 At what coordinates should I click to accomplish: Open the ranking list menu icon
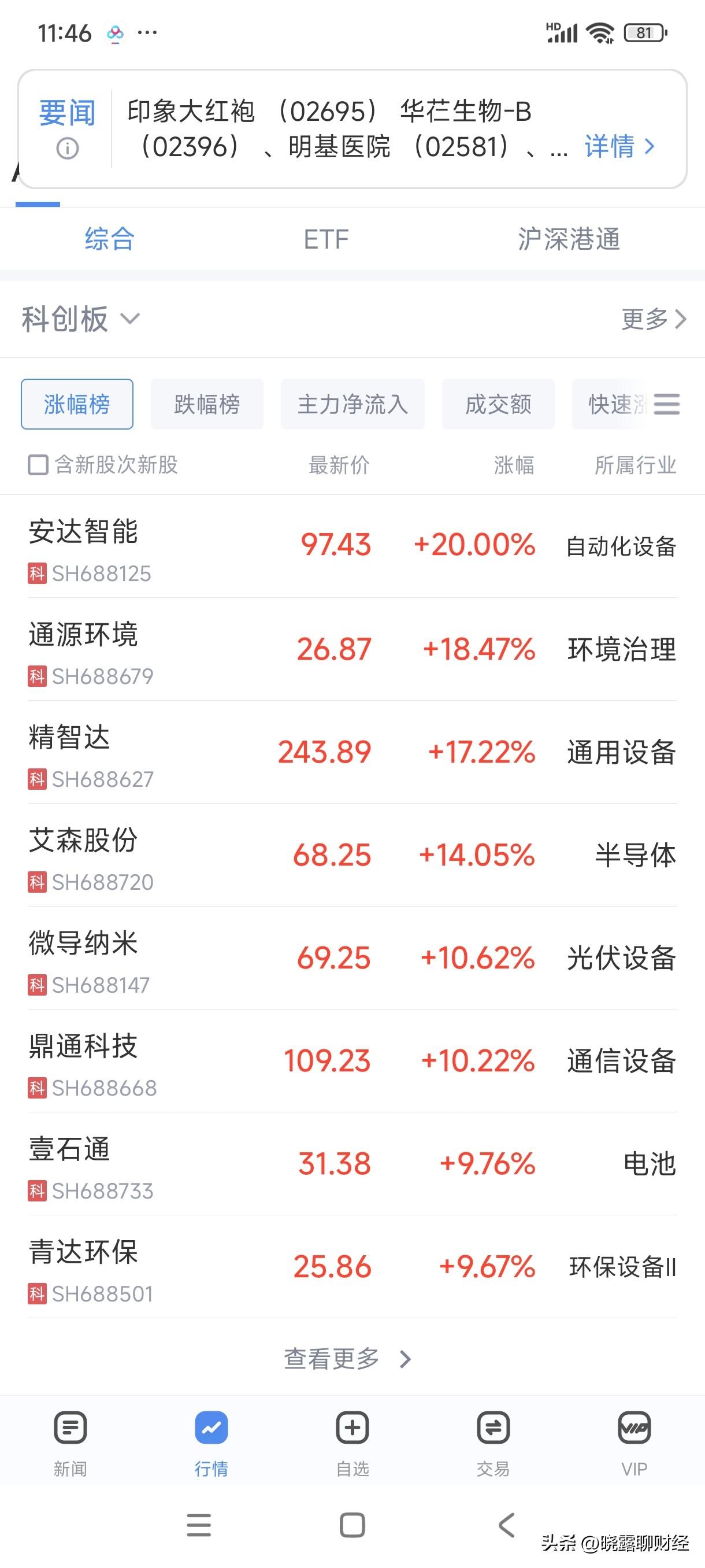(x=667, y=404)
